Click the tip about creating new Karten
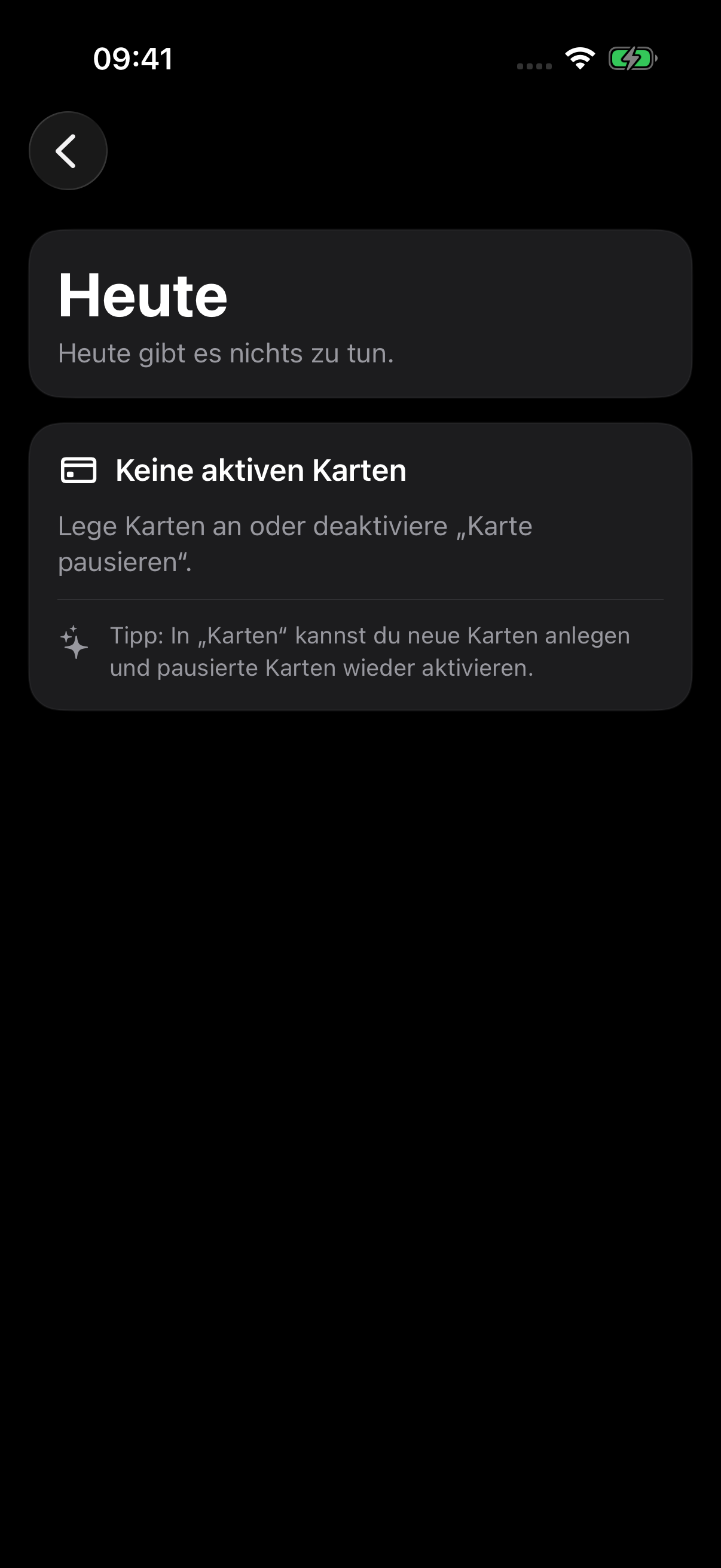721x1568 pixels. click(370, 651)
